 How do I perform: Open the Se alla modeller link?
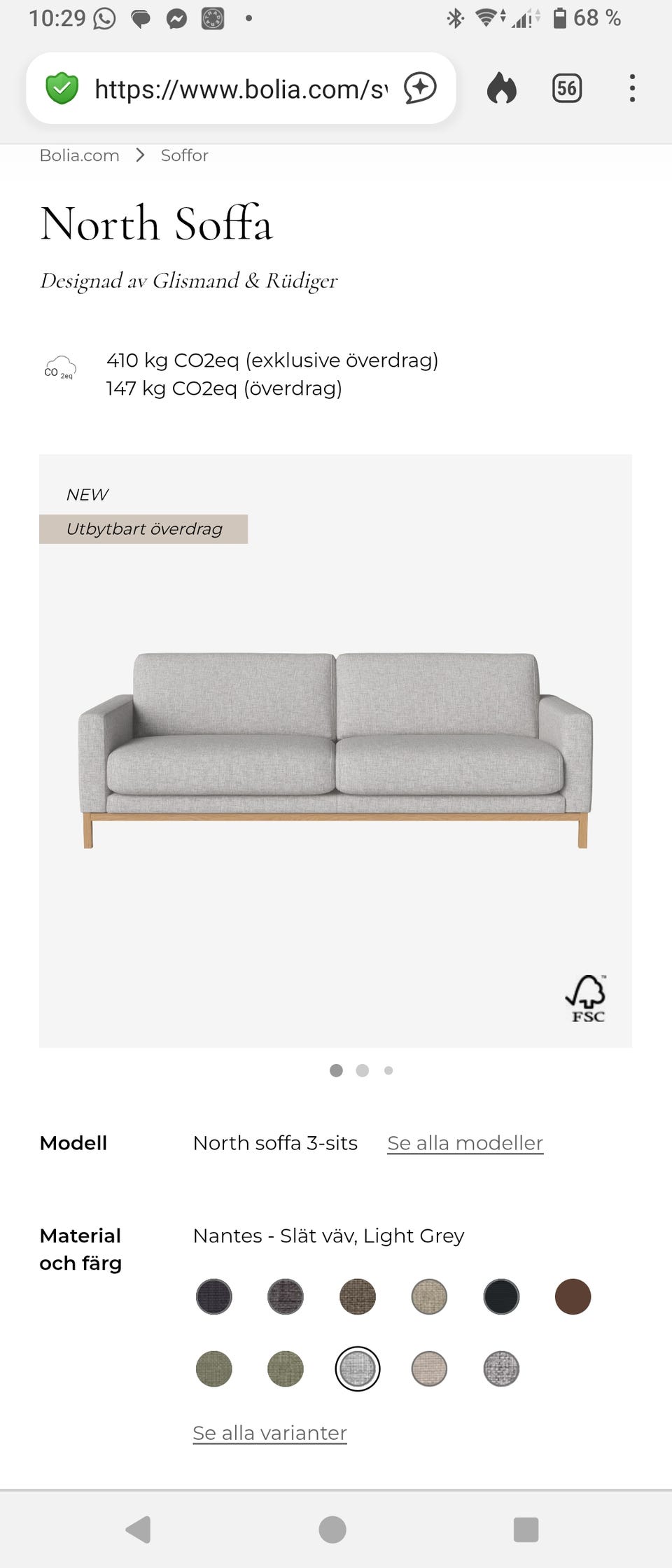click(465, 1143)
